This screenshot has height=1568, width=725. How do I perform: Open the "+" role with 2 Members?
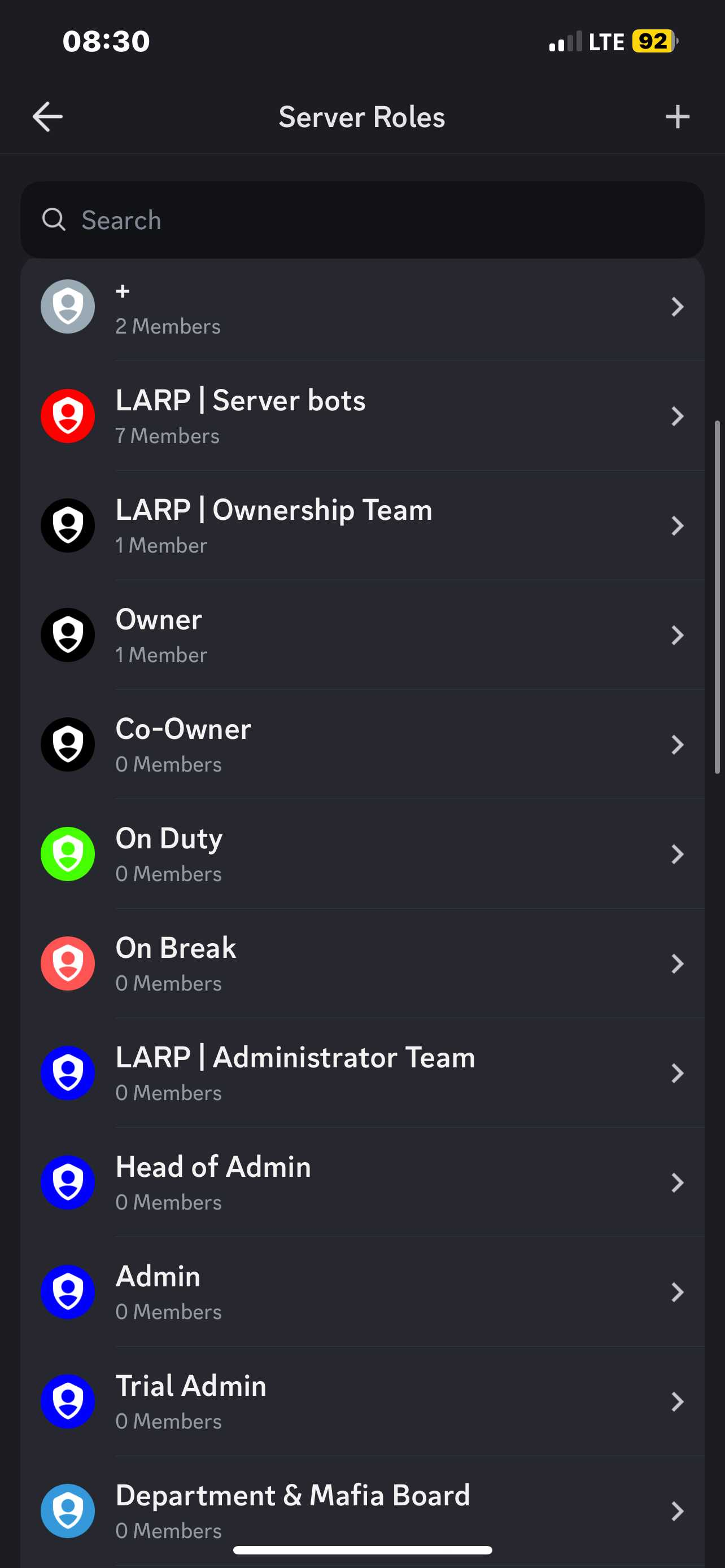click(362, 308)
